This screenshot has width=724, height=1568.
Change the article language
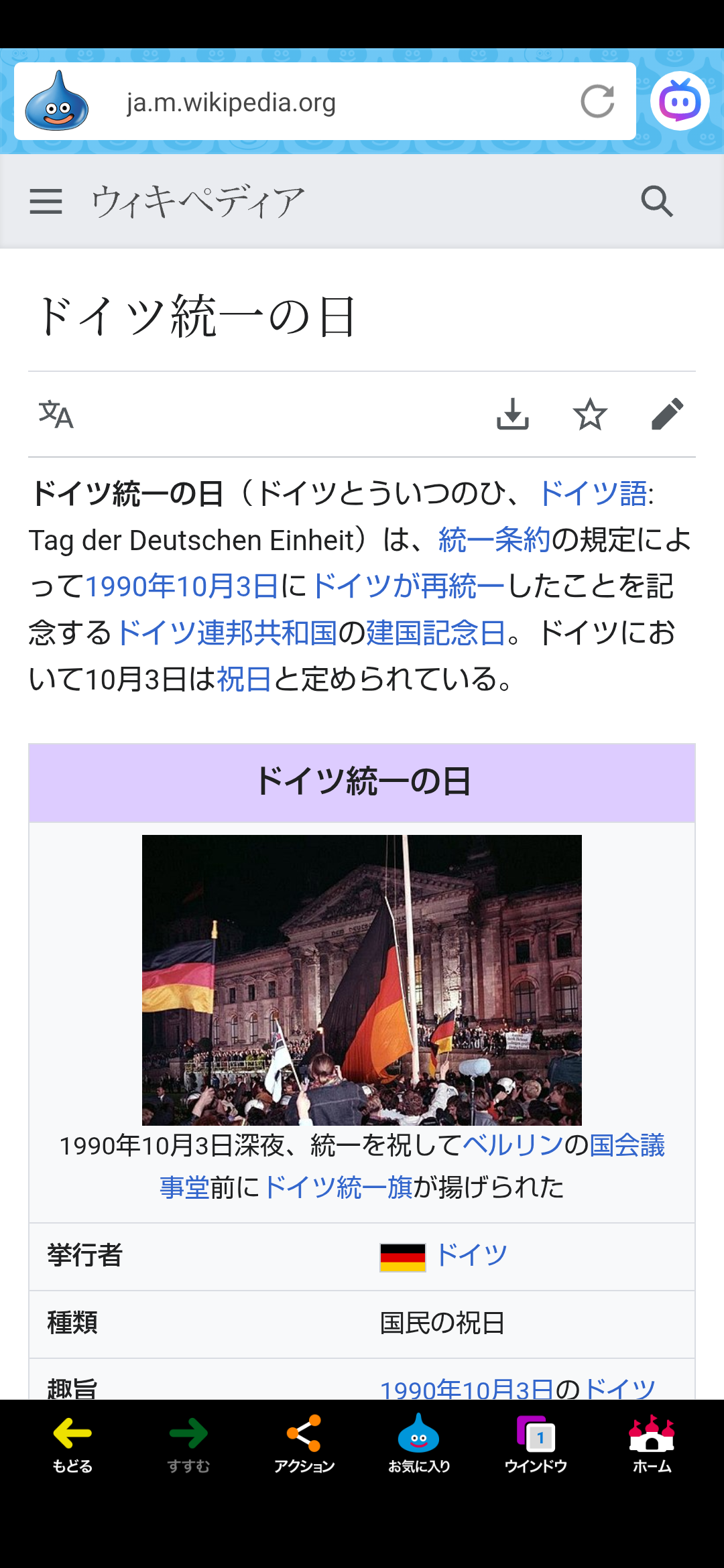pos(56,414)
